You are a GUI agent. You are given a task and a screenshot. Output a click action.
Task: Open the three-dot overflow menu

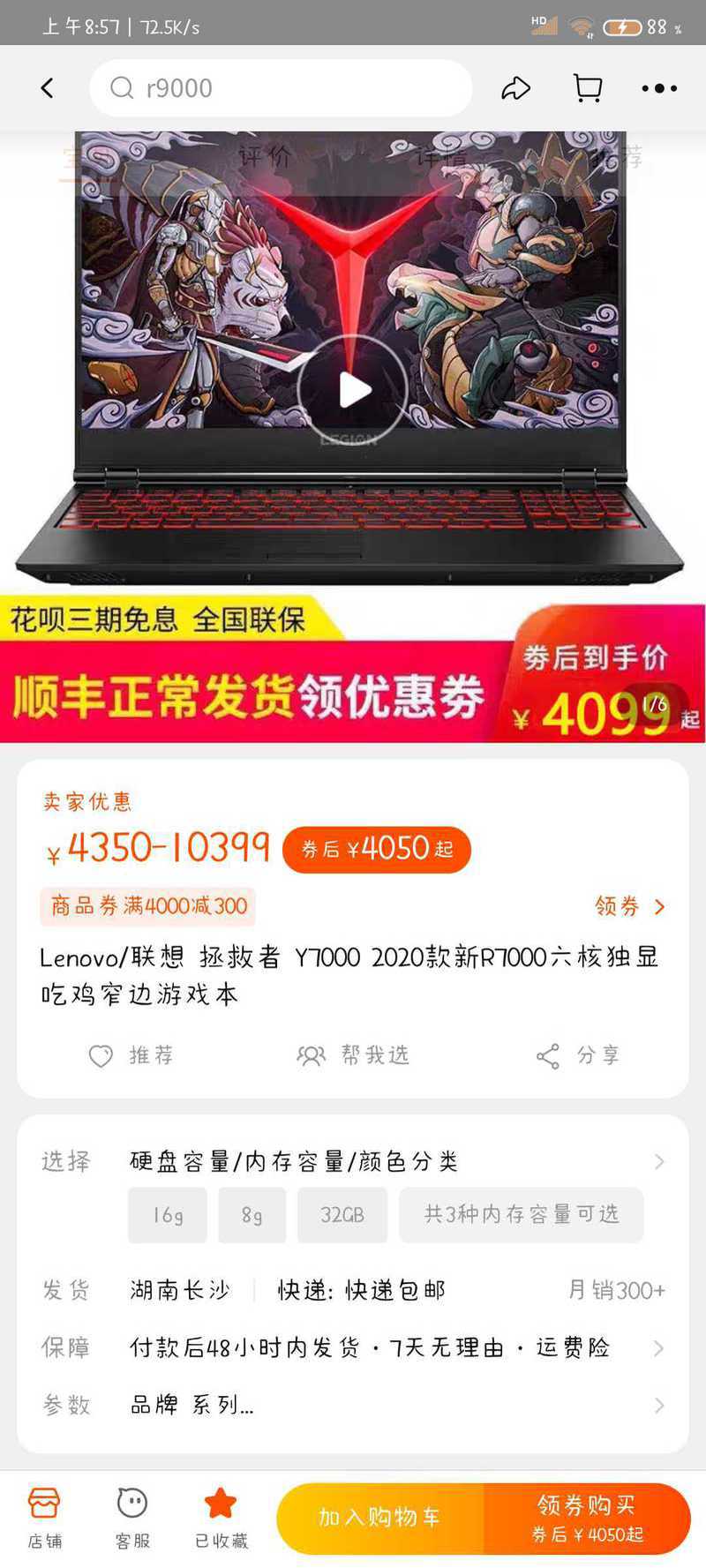coord(659,88)
